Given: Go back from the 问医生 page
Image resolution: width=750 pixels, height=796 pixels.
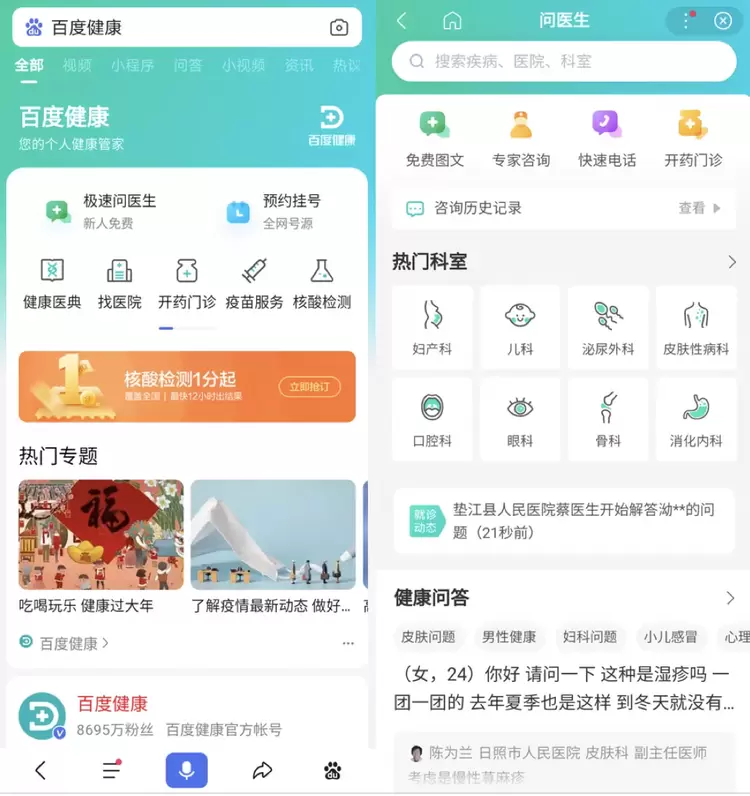Looking at the screenshot, I should 402,21.
